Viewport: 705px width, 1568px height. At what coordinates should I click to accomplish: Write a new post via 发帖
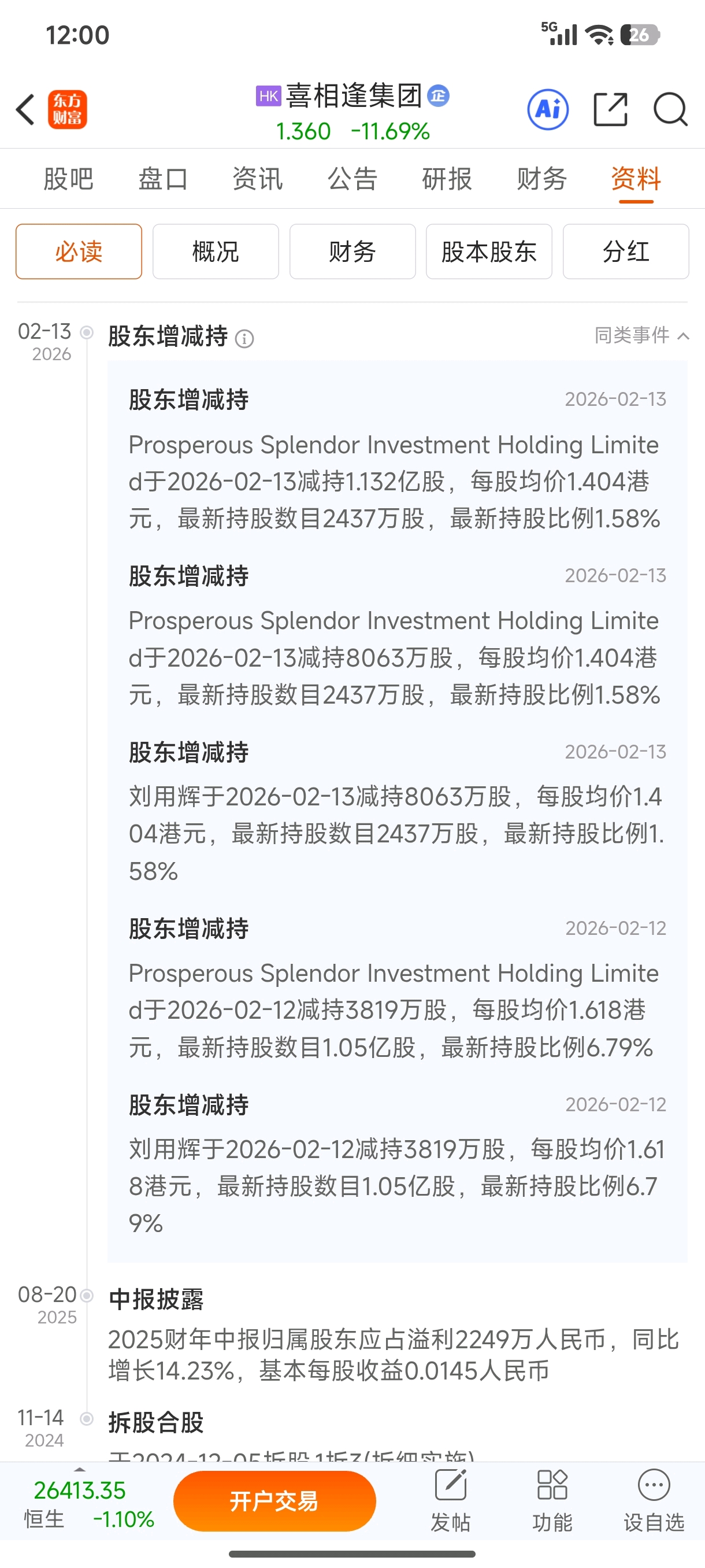coord(451,1501)
